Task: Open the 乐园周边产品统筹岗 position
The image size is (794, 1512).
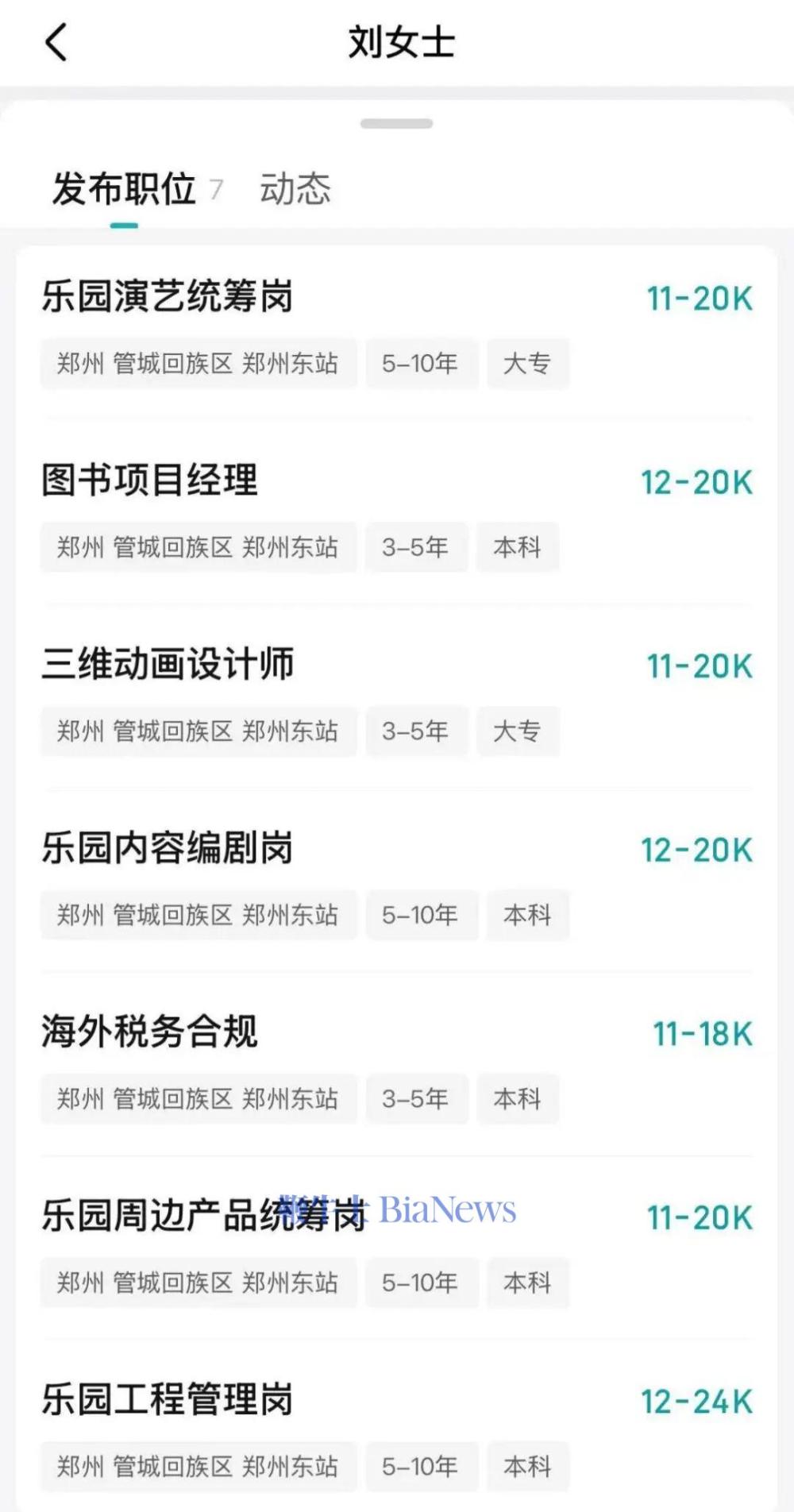Action: point(197,1217)
